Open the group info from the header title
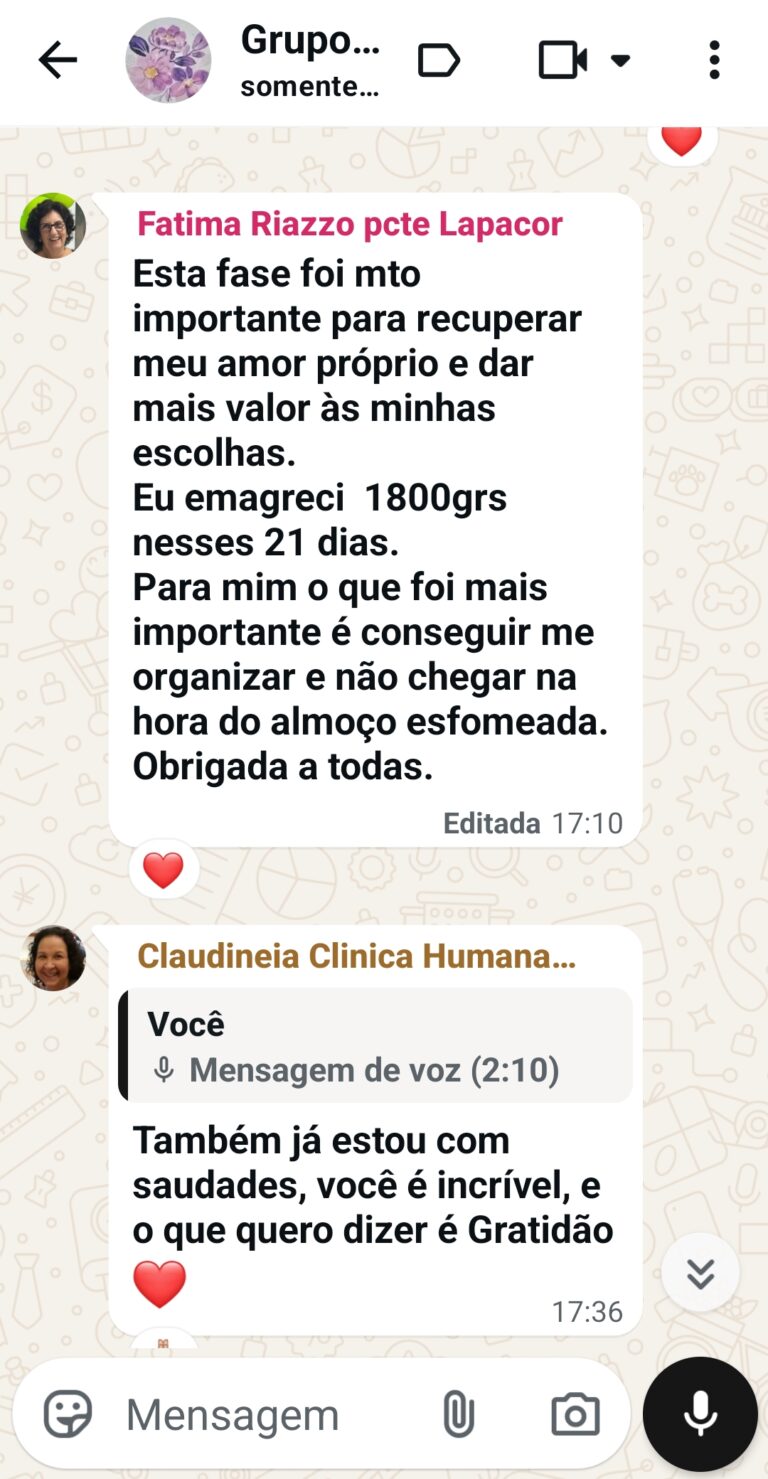Screen dimensions: 768x1479 tap(310, 60)
